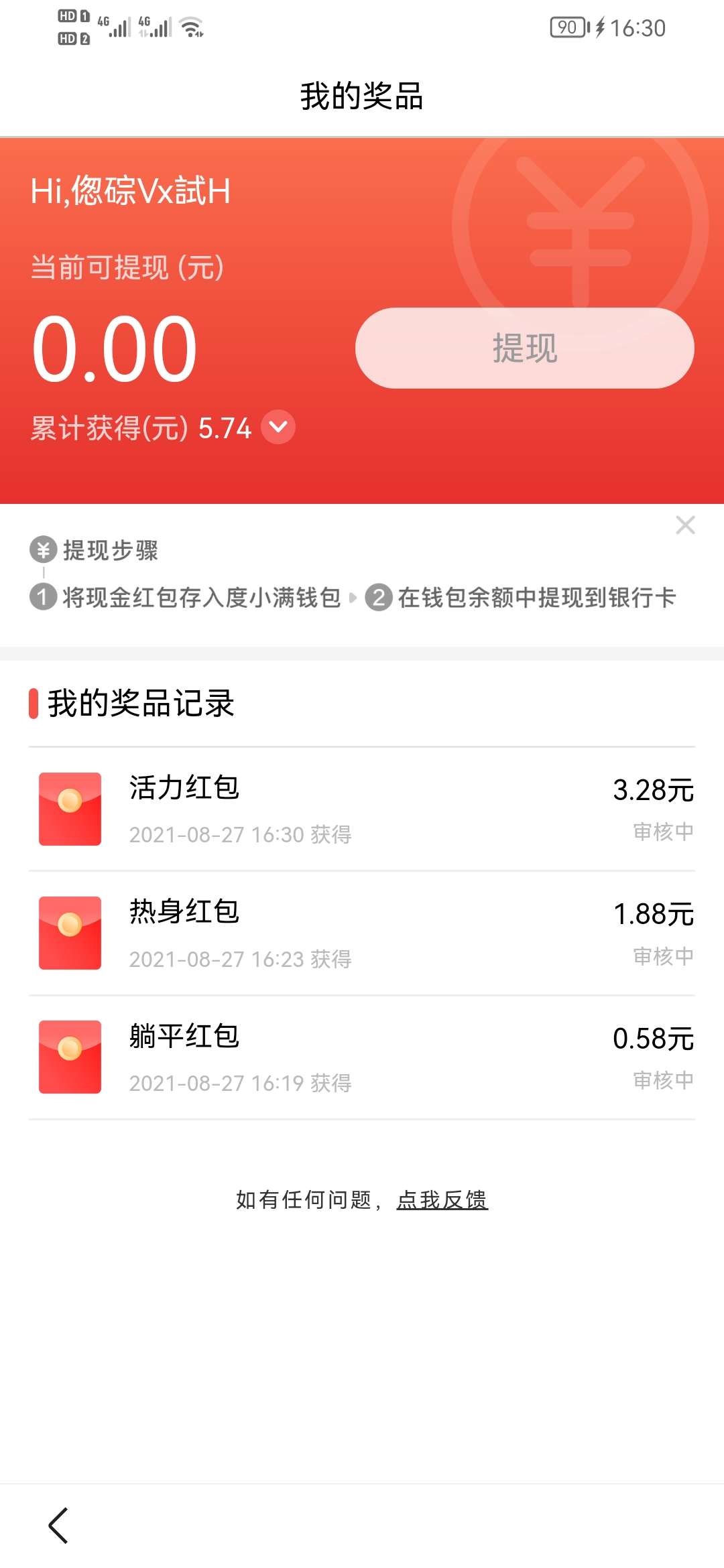
Task: Open the 热身红包 1.88元 record
Action: point(362,933)
